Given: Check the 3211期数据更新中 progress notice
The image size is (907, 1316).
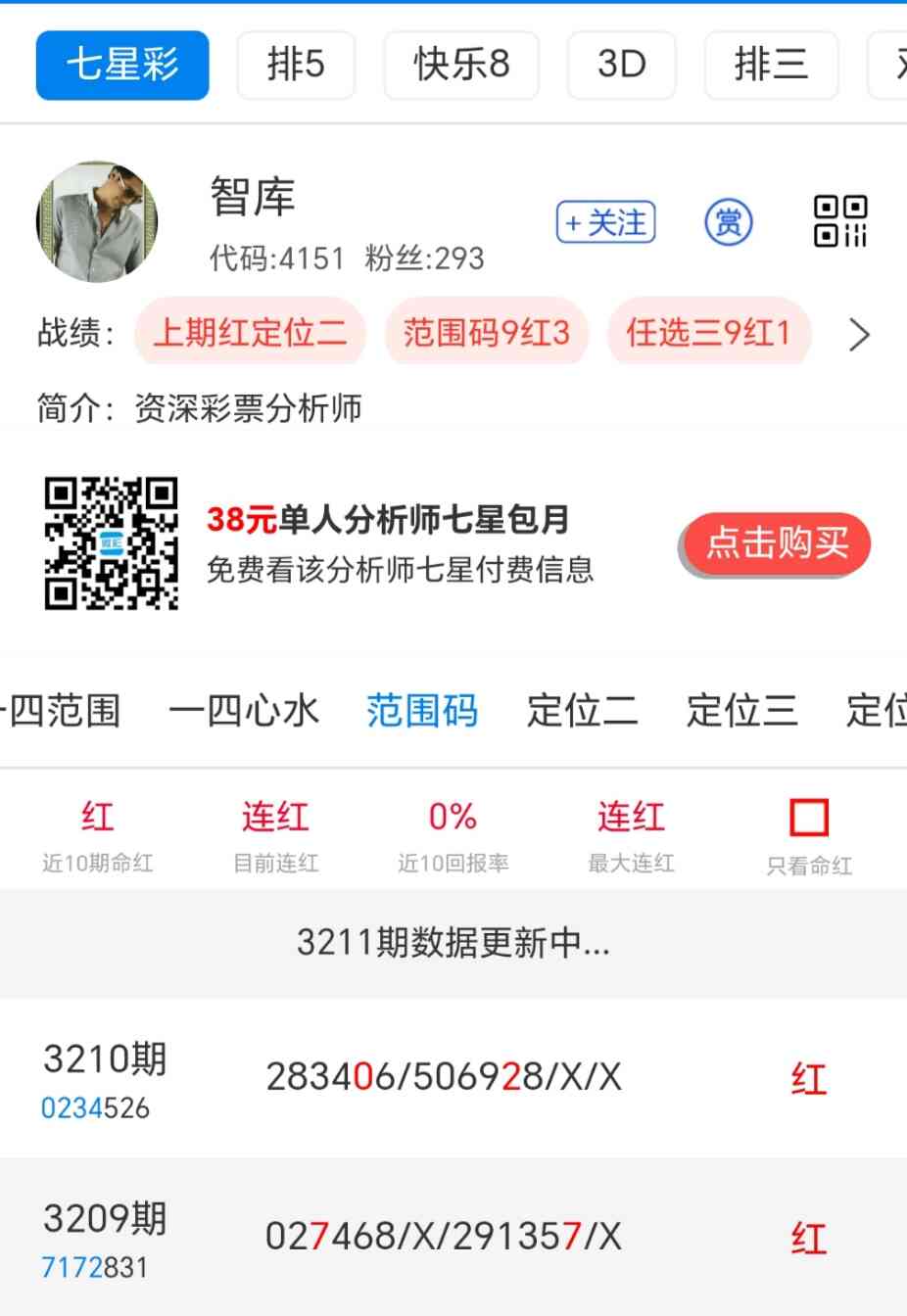Looking at the screenshot, I should pyautogui.click(x=453, y=944).
